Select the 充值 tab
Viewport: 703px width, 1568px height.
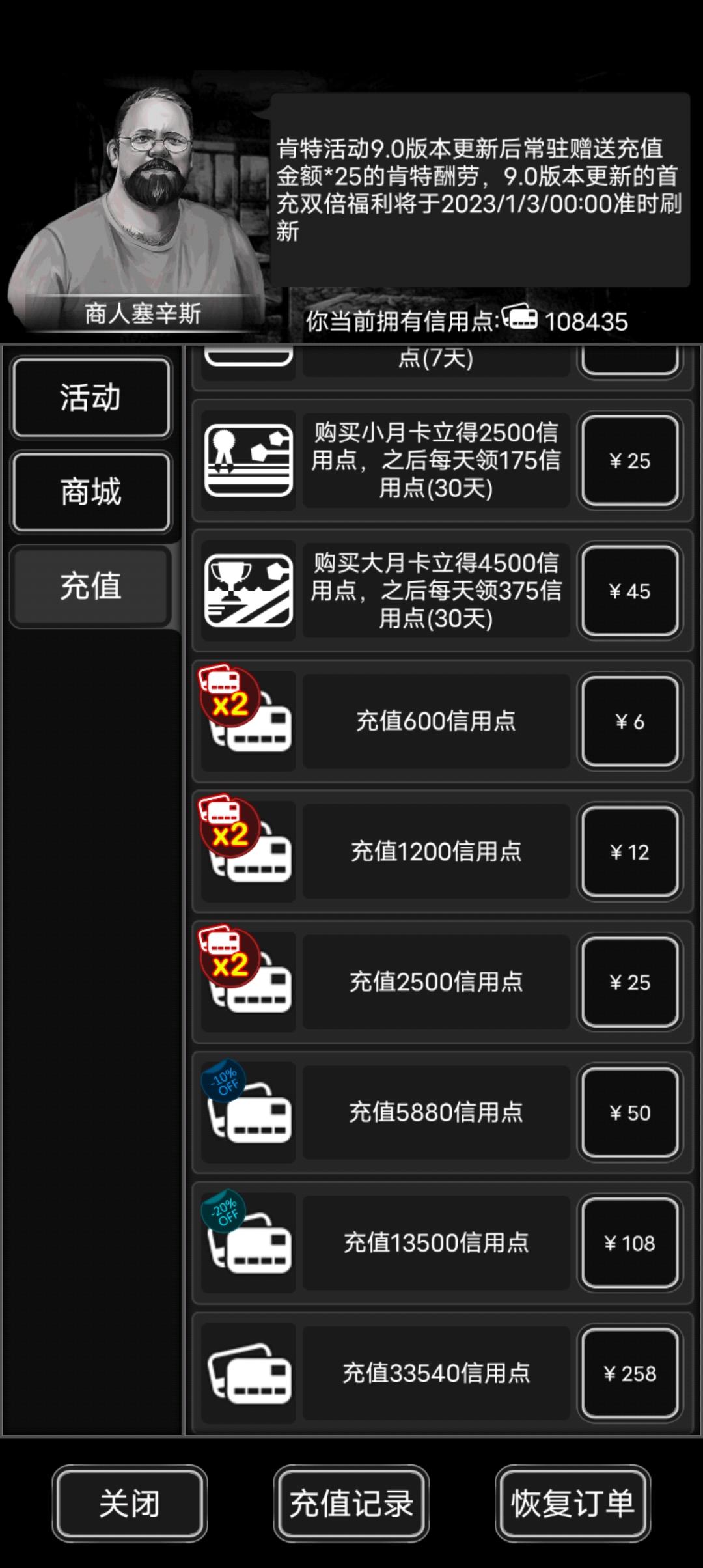tap(91, 587)
